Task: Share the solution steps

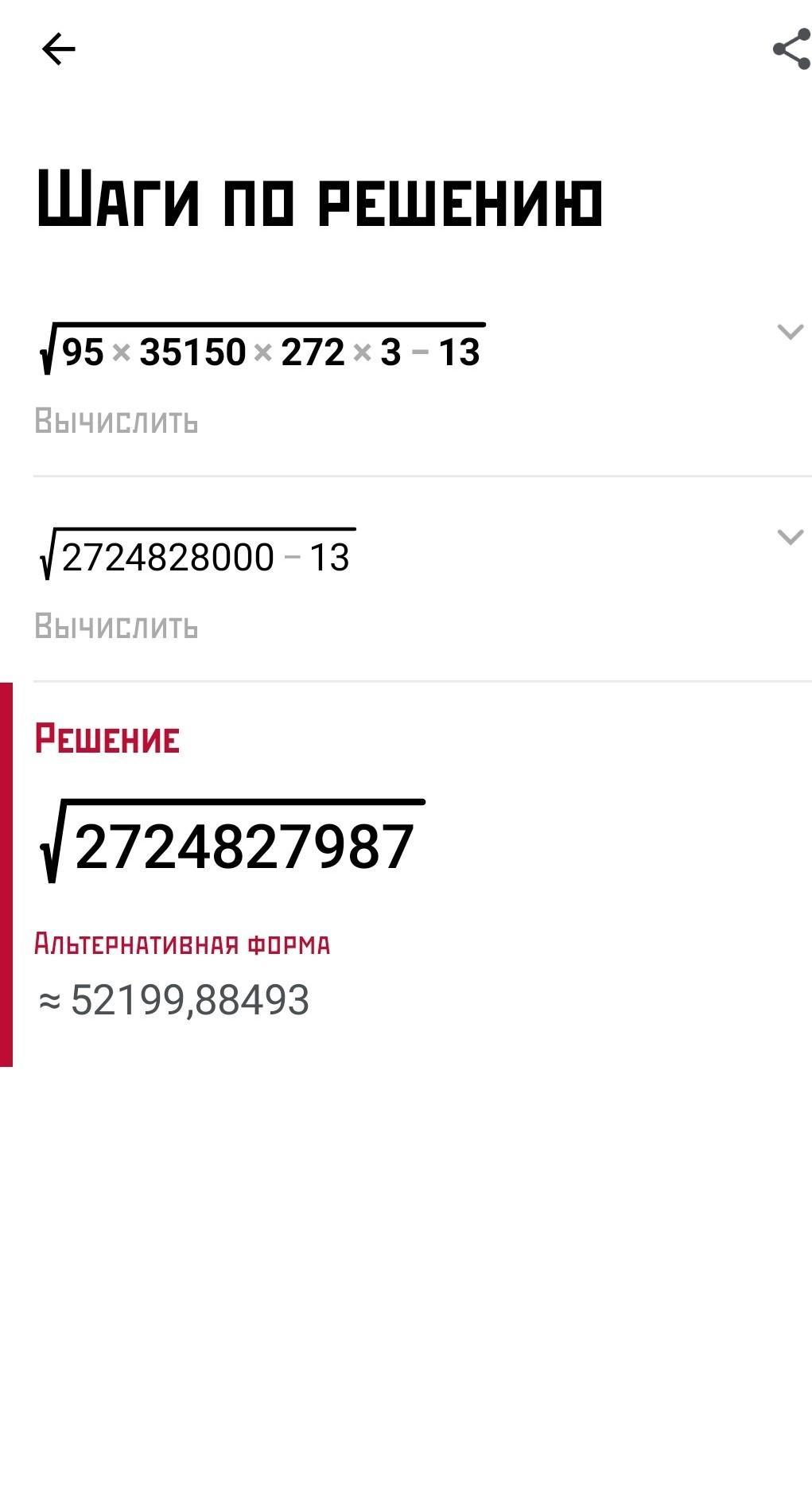Action: click(x=791, y=49)
